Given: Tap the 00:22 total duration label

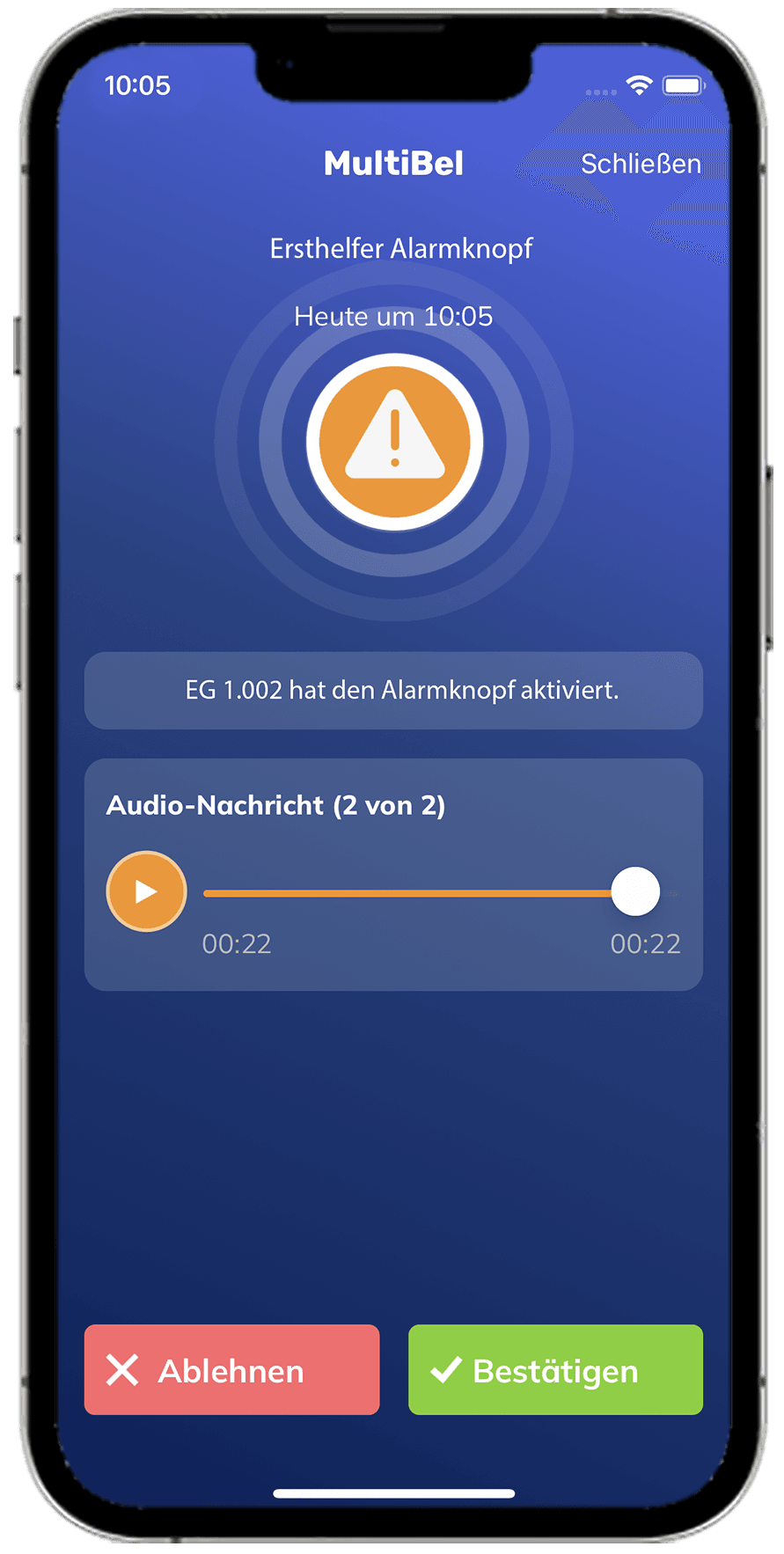Looking at the screenshot, I should coord(646,944).
